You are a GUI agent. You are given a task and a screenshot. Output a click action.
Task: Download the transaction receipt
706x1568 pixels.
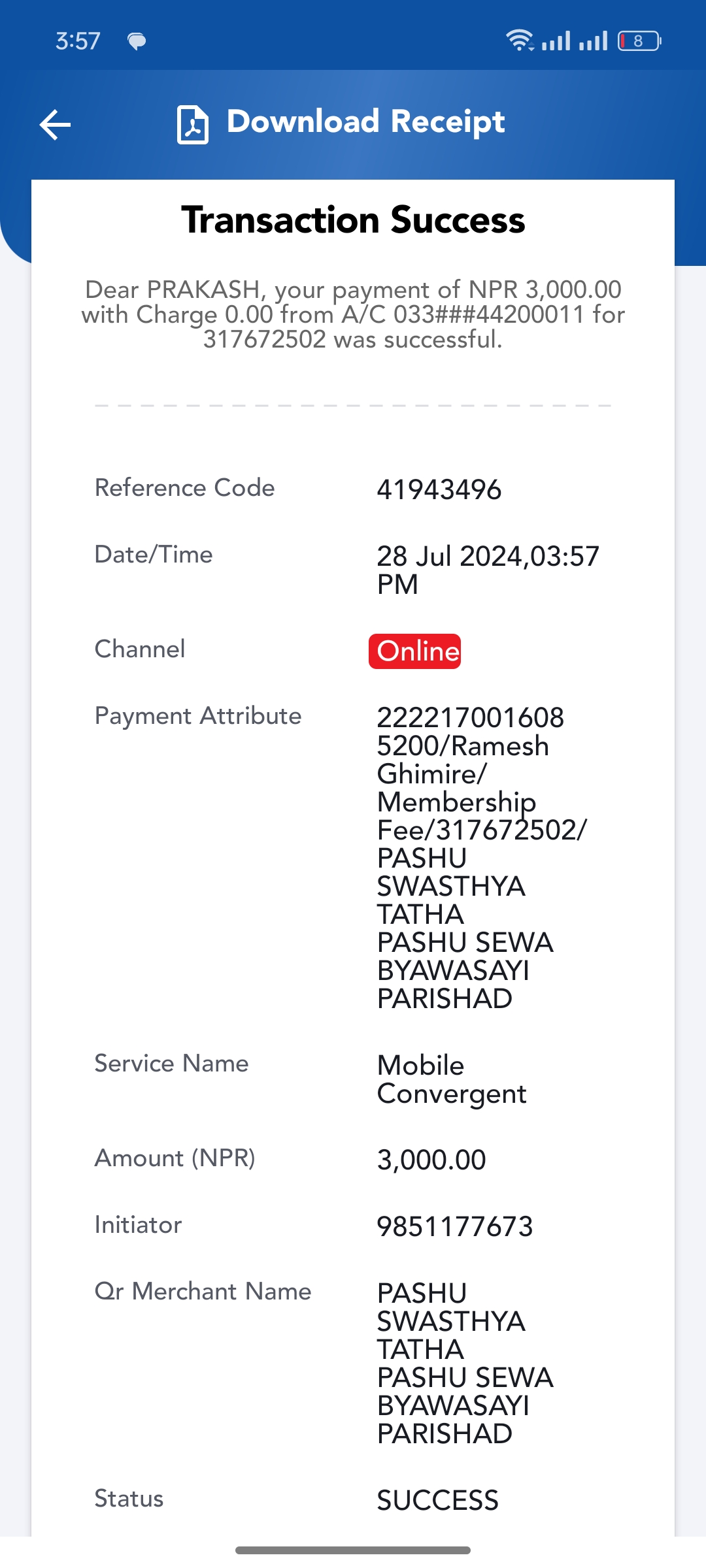pyautogui.click(x=341, y=123)
